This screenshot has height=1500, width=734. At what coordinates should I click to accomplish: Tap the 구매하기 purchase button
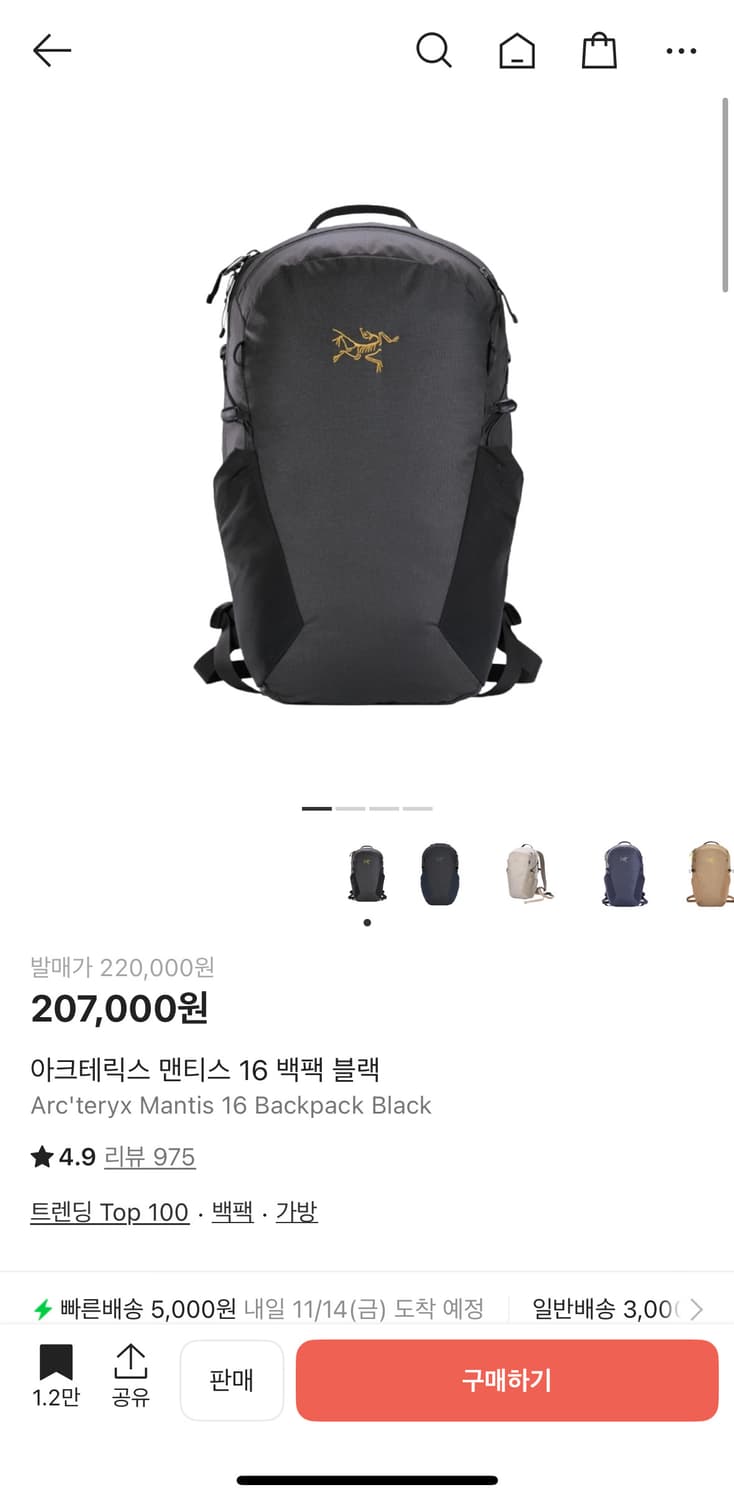tap(507, 1380)
